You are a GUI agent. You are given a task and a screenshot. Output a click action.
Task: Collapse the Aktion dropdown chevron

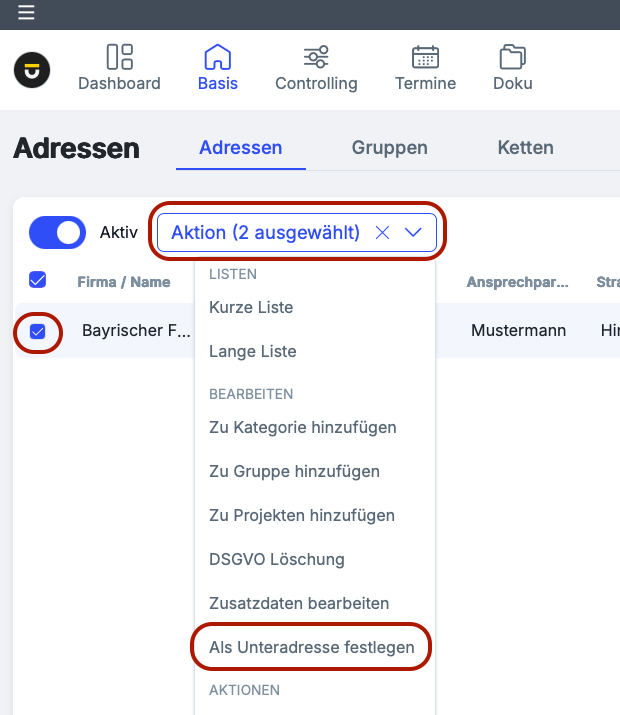tap(414, 233)
